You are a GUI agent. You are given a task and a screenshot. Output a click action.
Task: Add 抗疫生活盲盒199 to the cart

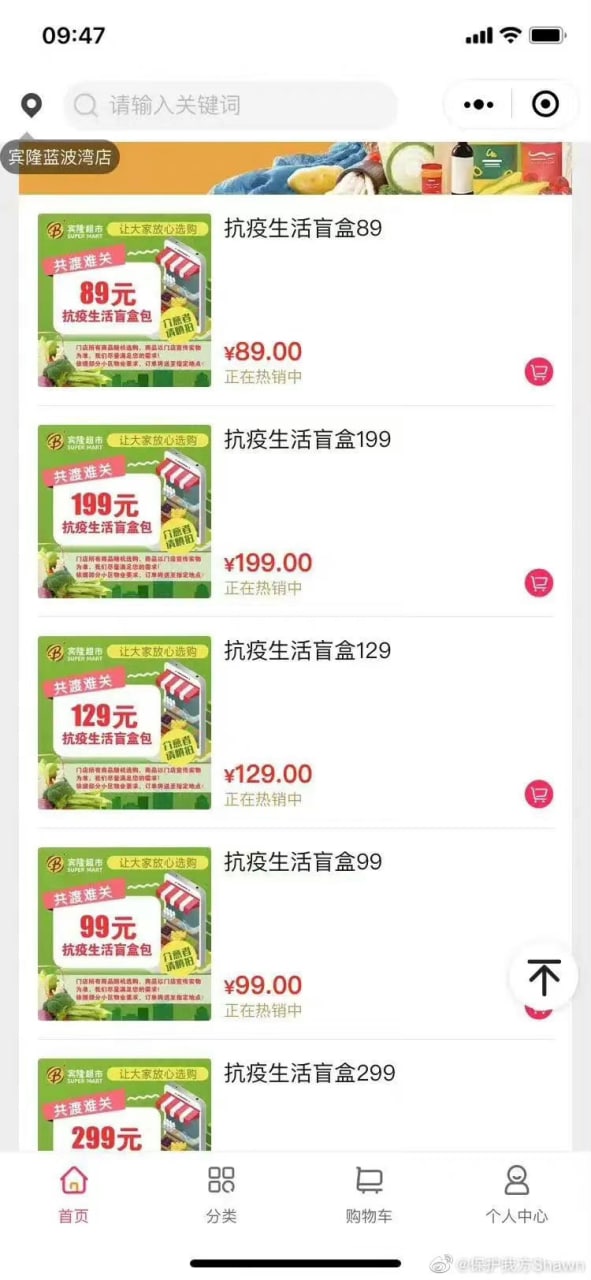click(x=539, y=583)
